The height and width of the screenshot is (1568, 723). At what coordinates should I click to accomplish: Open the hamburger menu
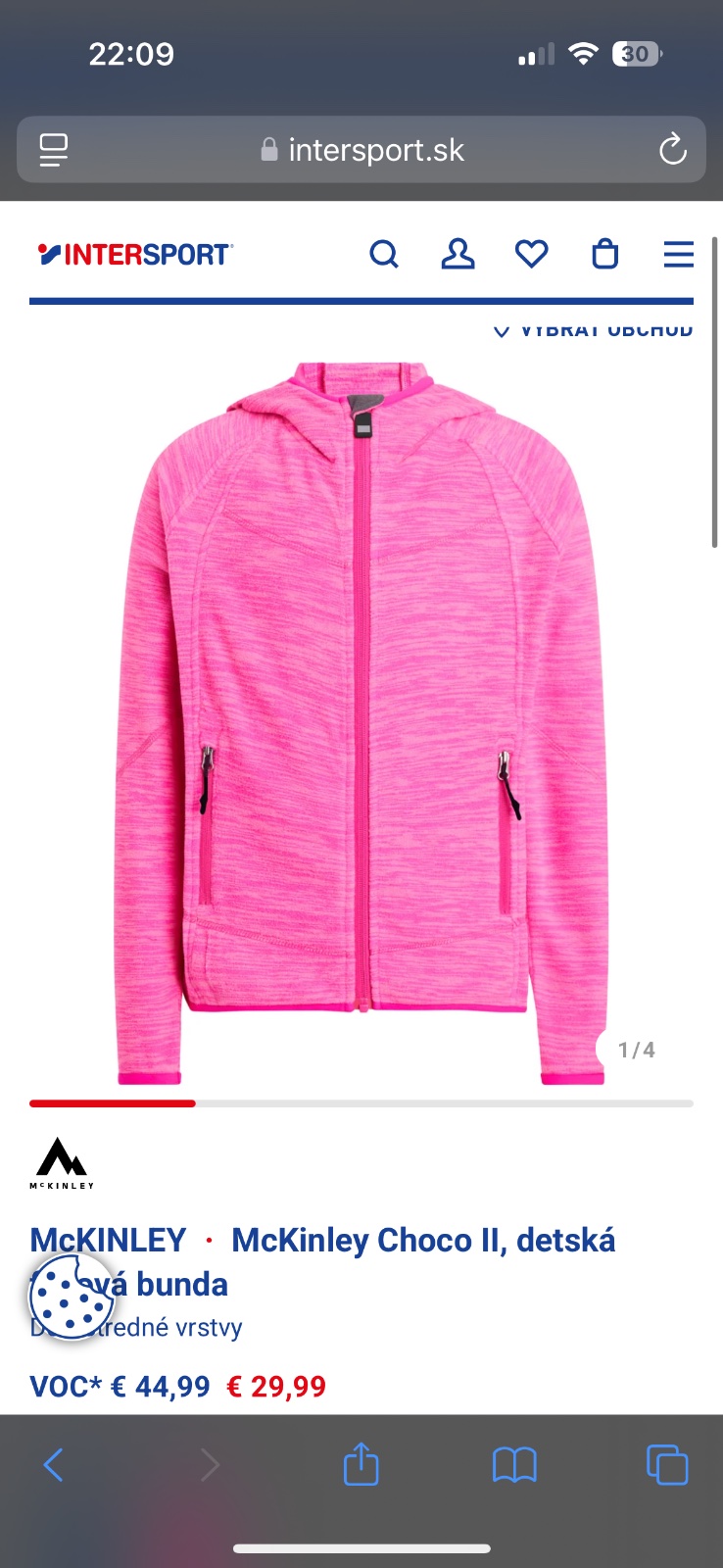tap(678, 255)
